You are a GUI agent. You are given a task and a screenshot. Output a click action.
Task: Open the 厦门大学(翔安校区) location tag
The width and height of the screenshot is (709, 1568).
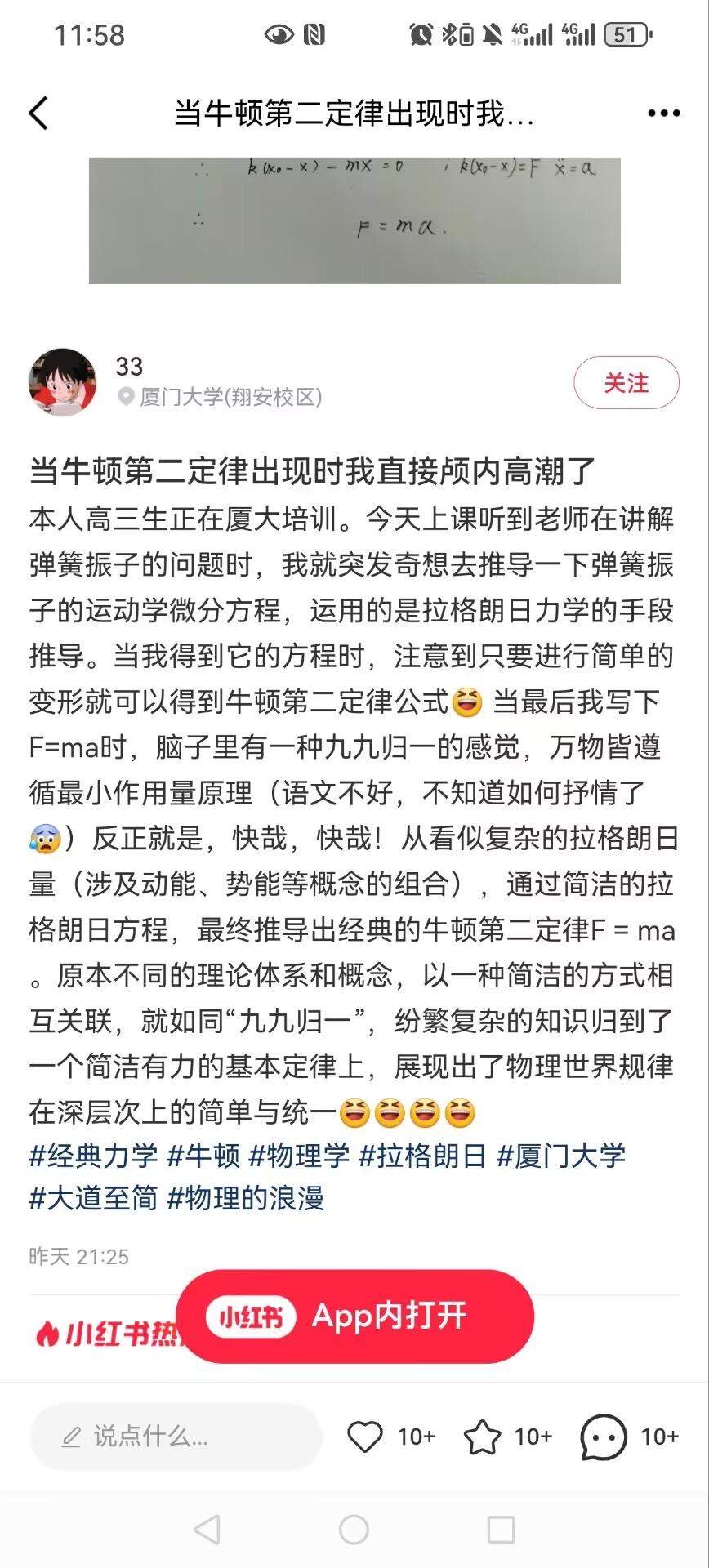click(x=221, y=397)
